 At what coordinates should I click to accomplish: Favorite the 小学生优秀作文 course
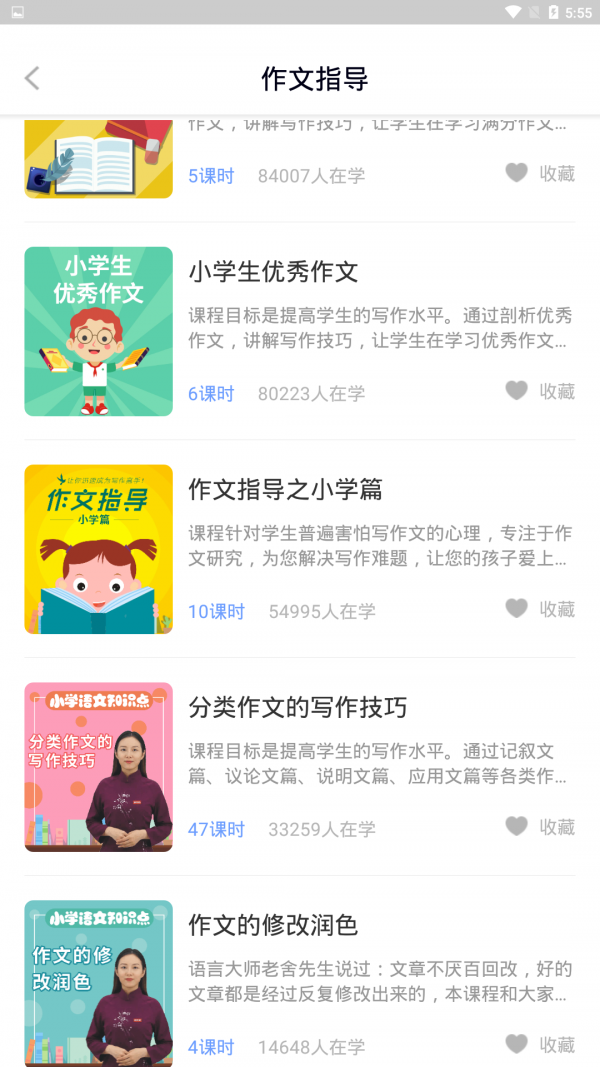(540, 391)
